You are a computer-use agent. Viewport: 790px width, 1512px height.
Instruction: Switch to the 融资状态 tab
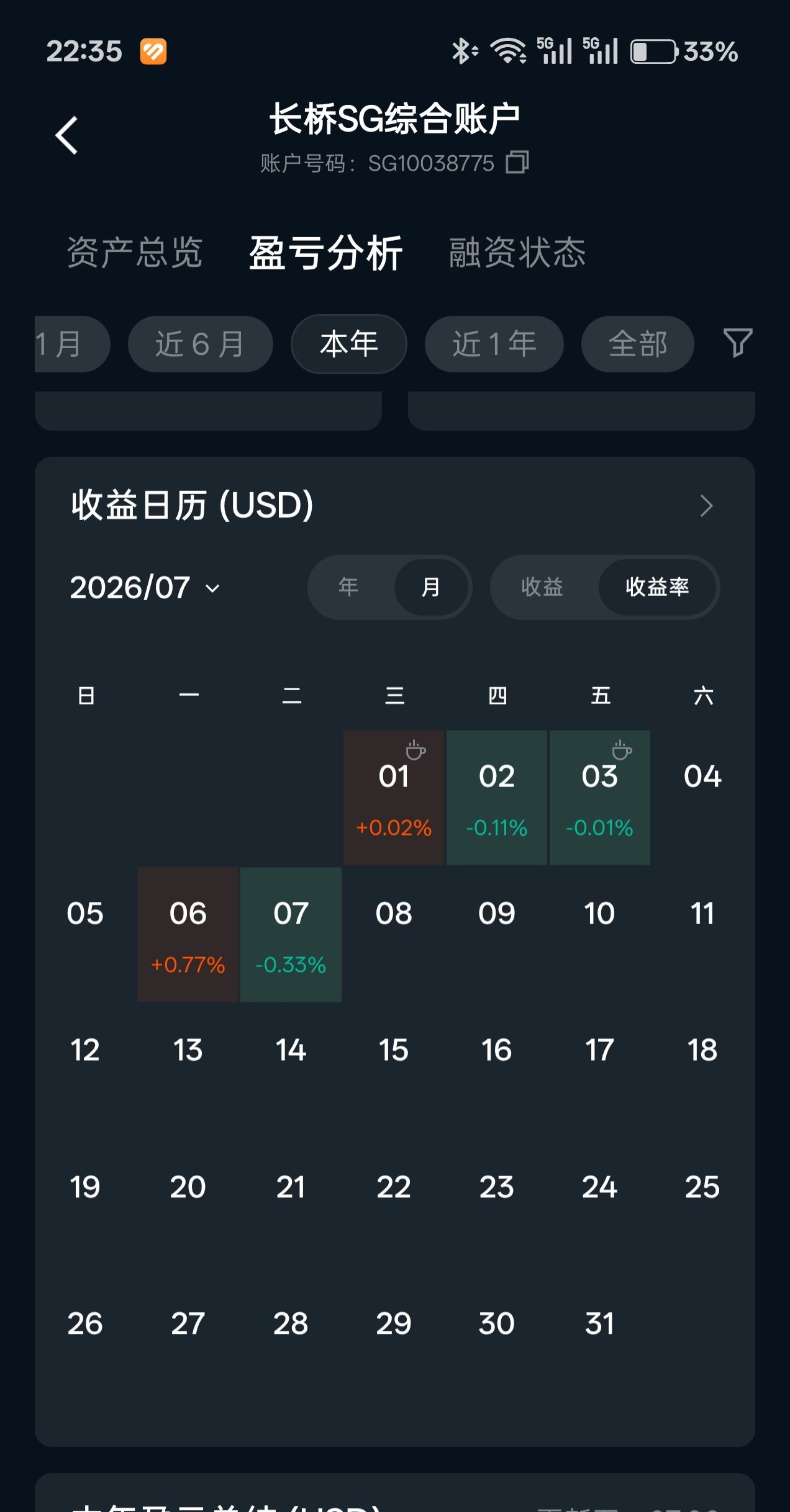pyautogui.click(x=517, y=253)
